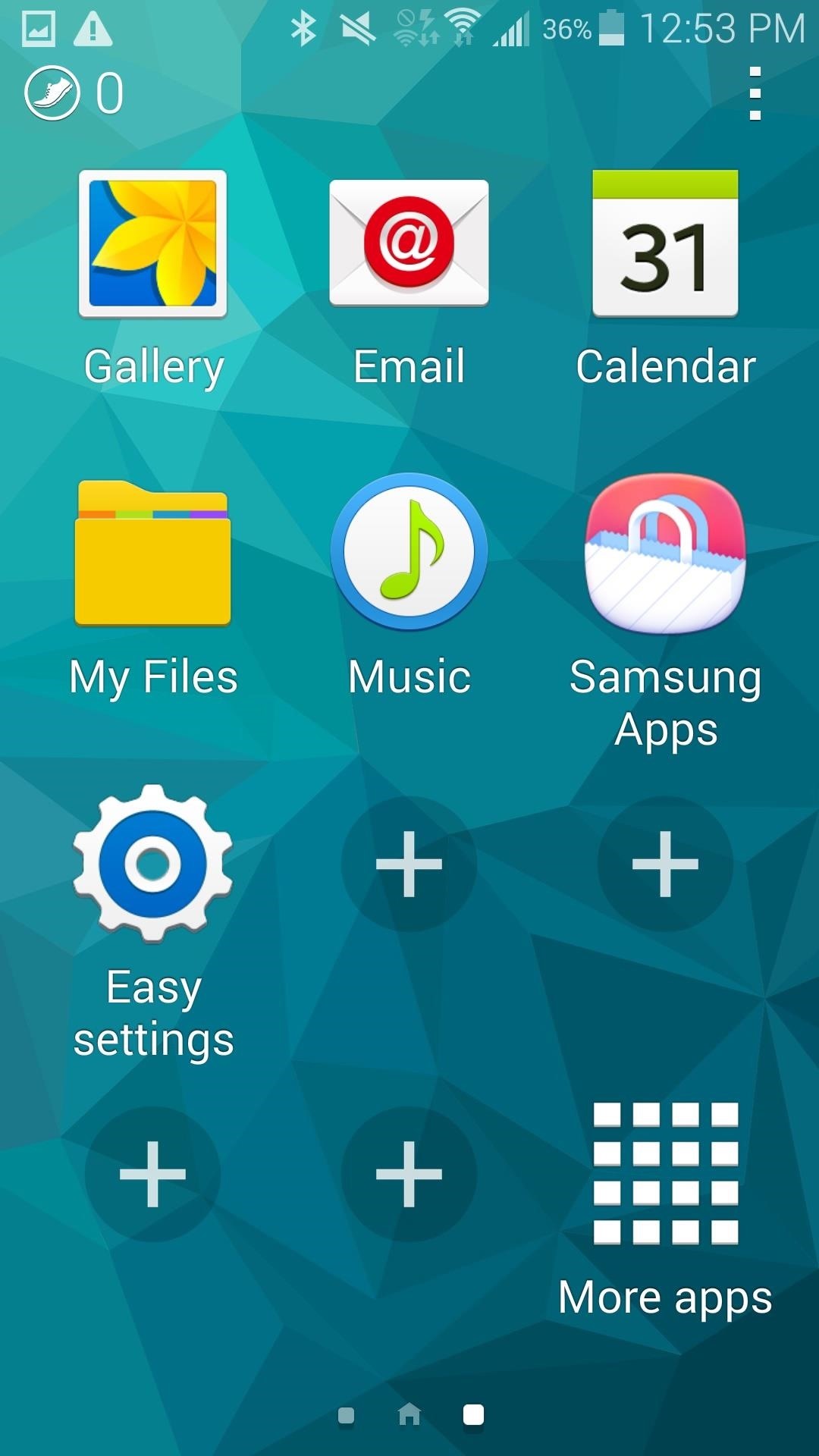Open the pedometer step counter widget
The width and height of the screenshot is (819, 1456).
pyautogui.click(x=53, y=93)
